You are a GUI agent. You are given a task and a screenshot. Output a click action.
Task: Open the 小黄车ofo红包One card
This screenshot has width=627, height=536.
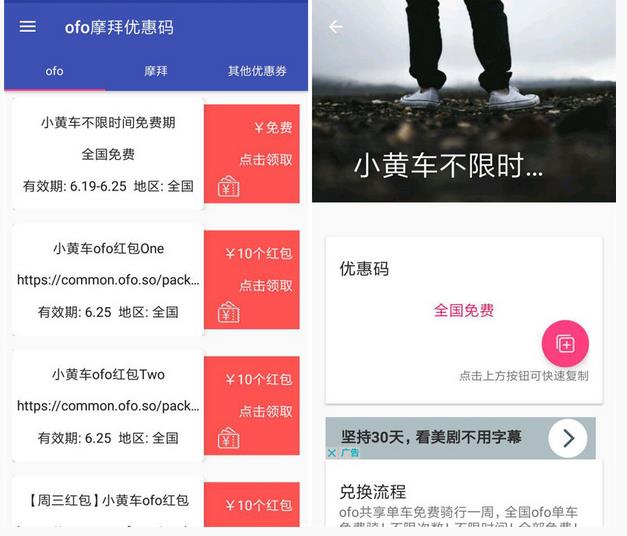pos(108,280)
